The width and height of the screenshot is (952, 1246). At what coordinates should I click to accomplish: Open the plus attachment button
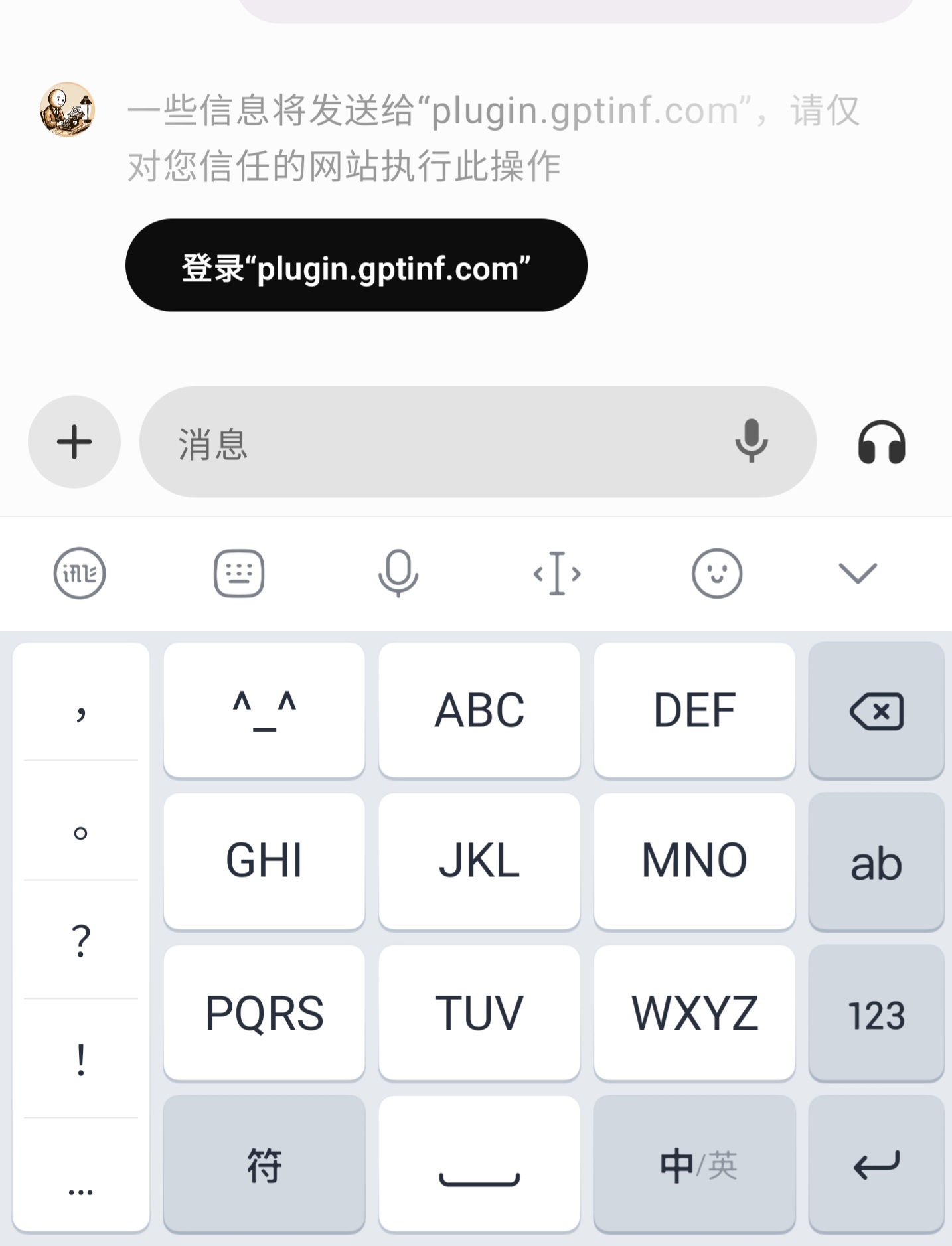[x=74, y=442]
